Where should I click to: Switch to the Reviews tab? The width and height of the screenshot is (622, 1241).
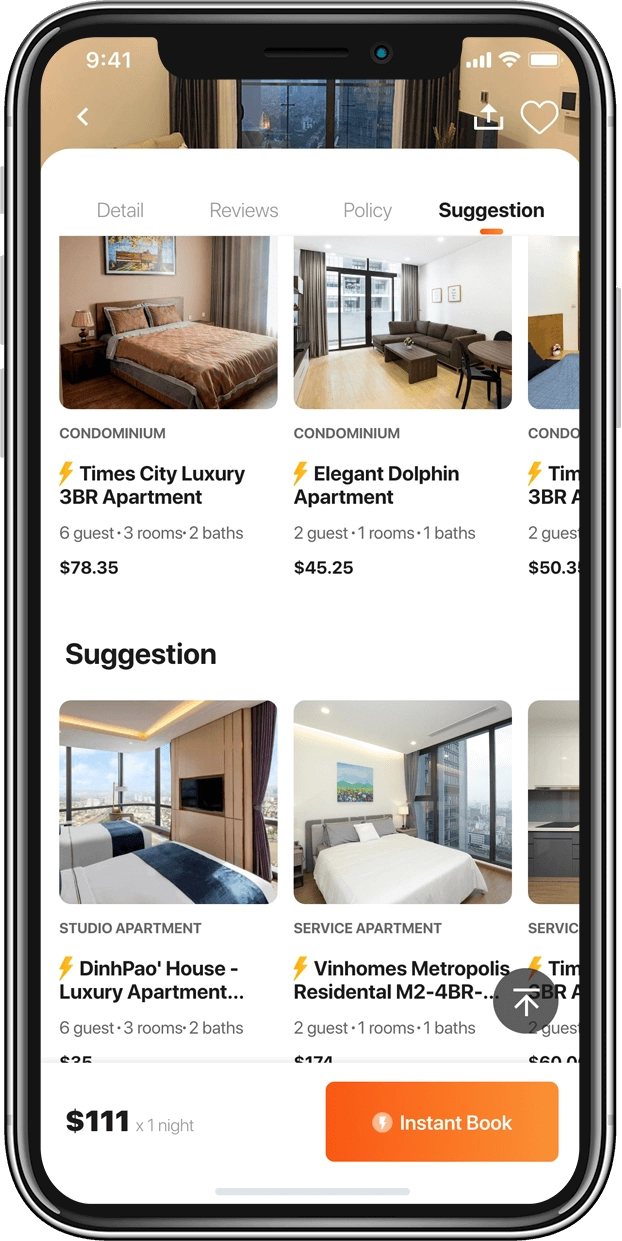point(243,210)
